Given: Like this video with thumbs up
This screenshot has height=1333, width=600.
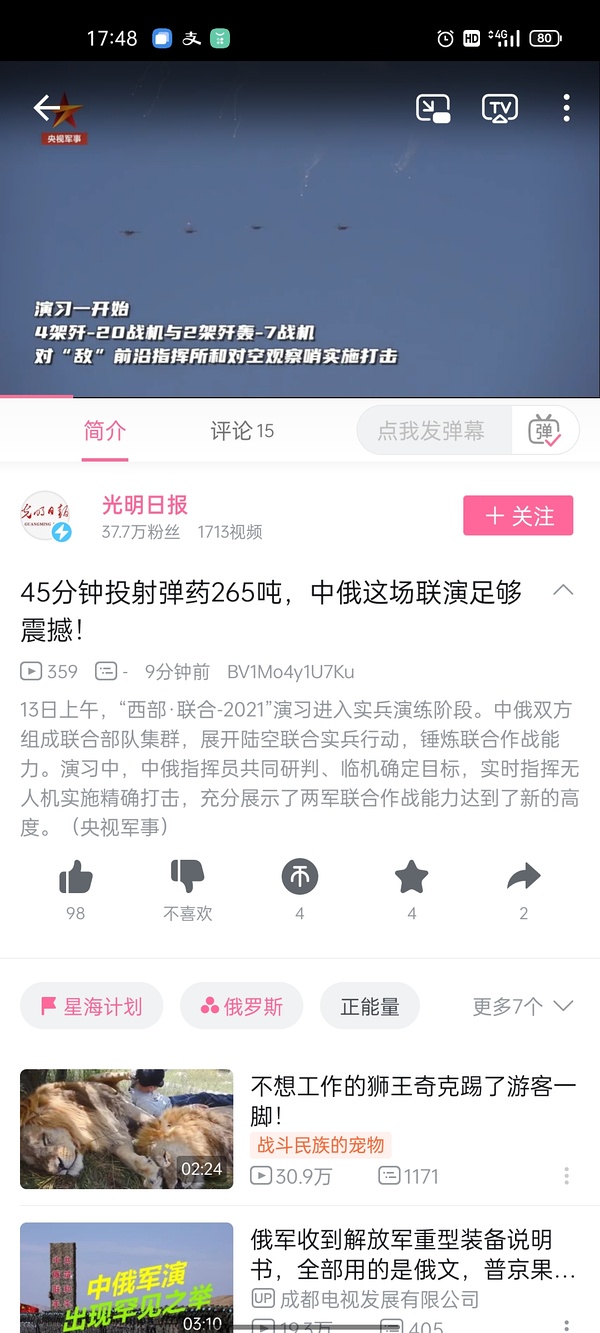Looking at the screenshot, I should pyautogui.click(x=76, y=879).
